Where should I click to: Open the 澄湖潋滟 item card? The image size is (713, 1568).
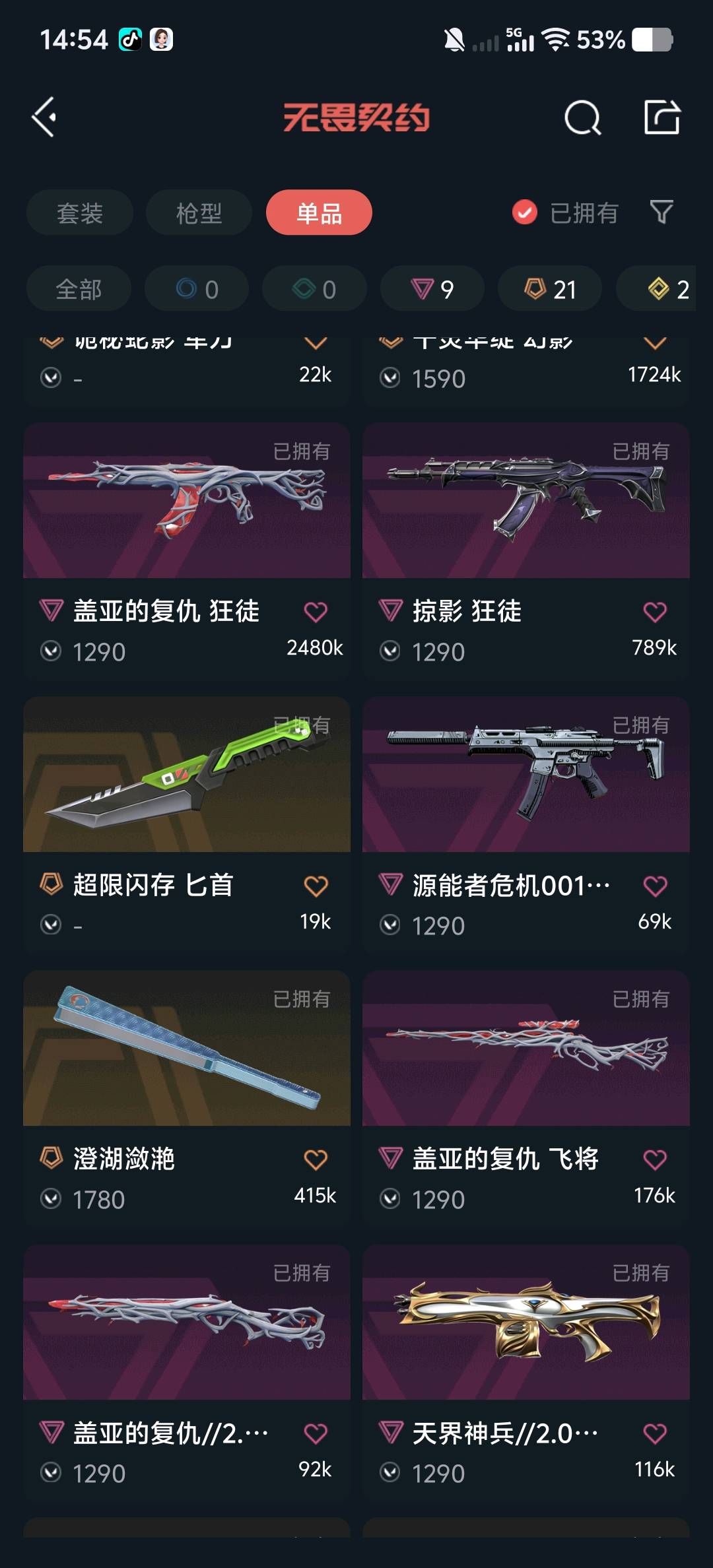coord(187,1099)
